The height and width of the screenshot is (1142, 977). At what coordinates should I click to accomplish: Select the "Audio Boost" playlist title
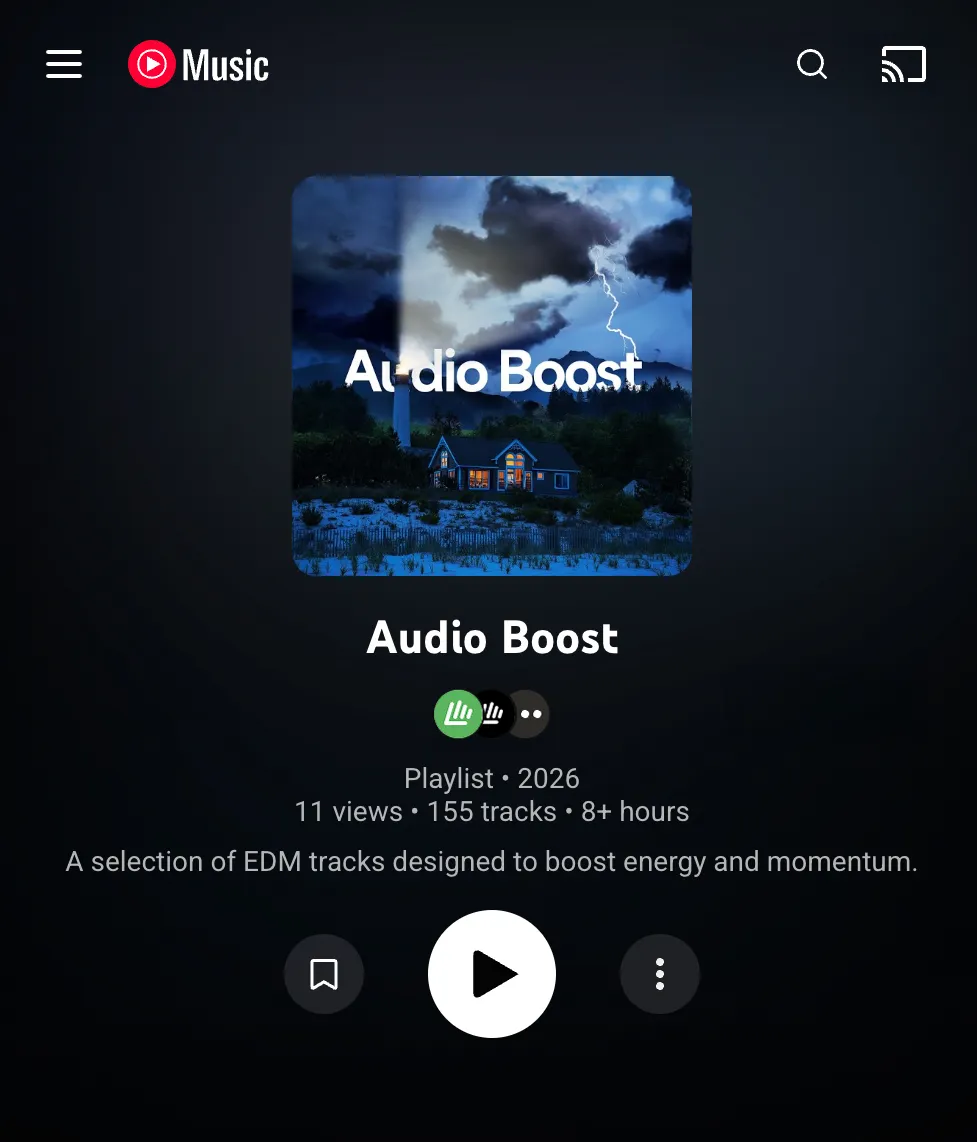coord(491,637)
